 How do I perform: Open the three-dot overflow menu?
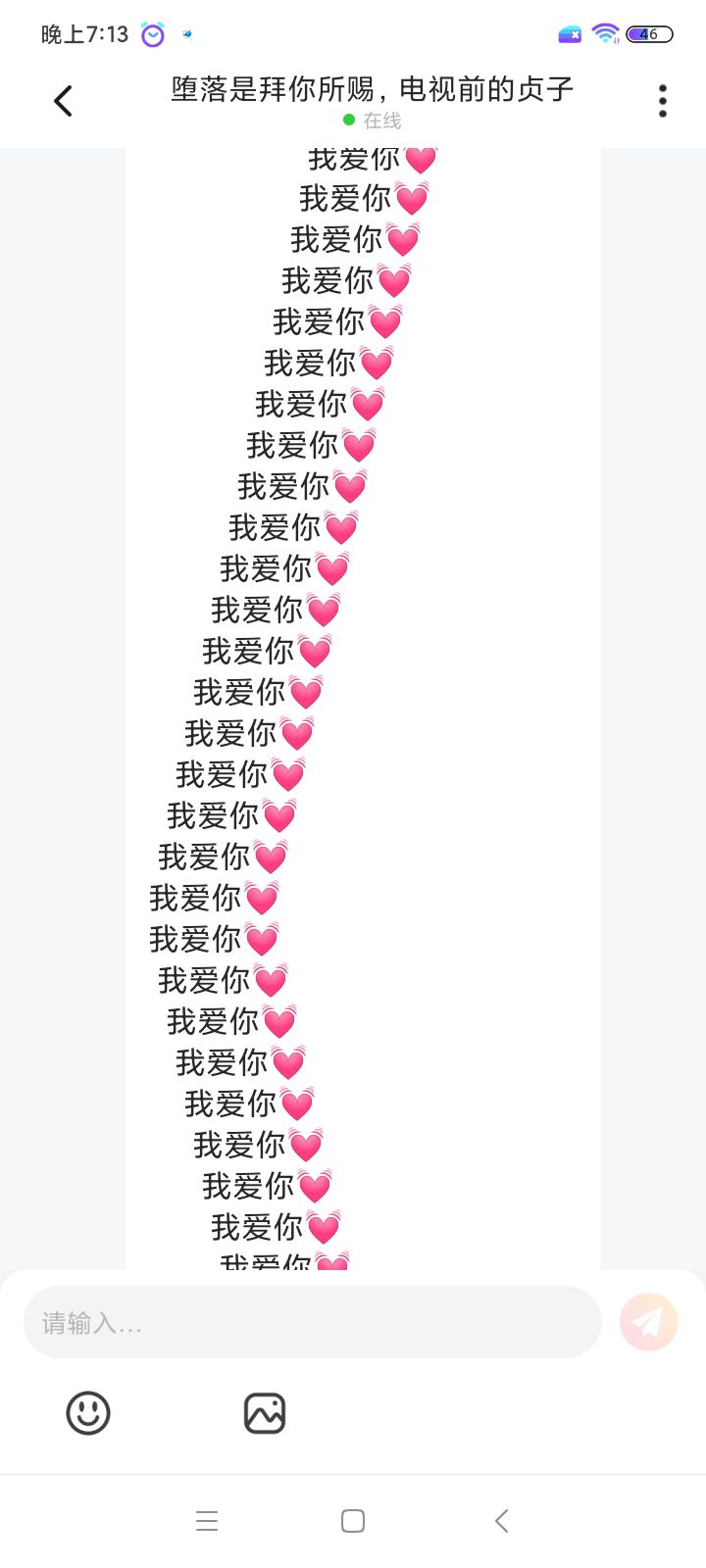click(663, 101)
